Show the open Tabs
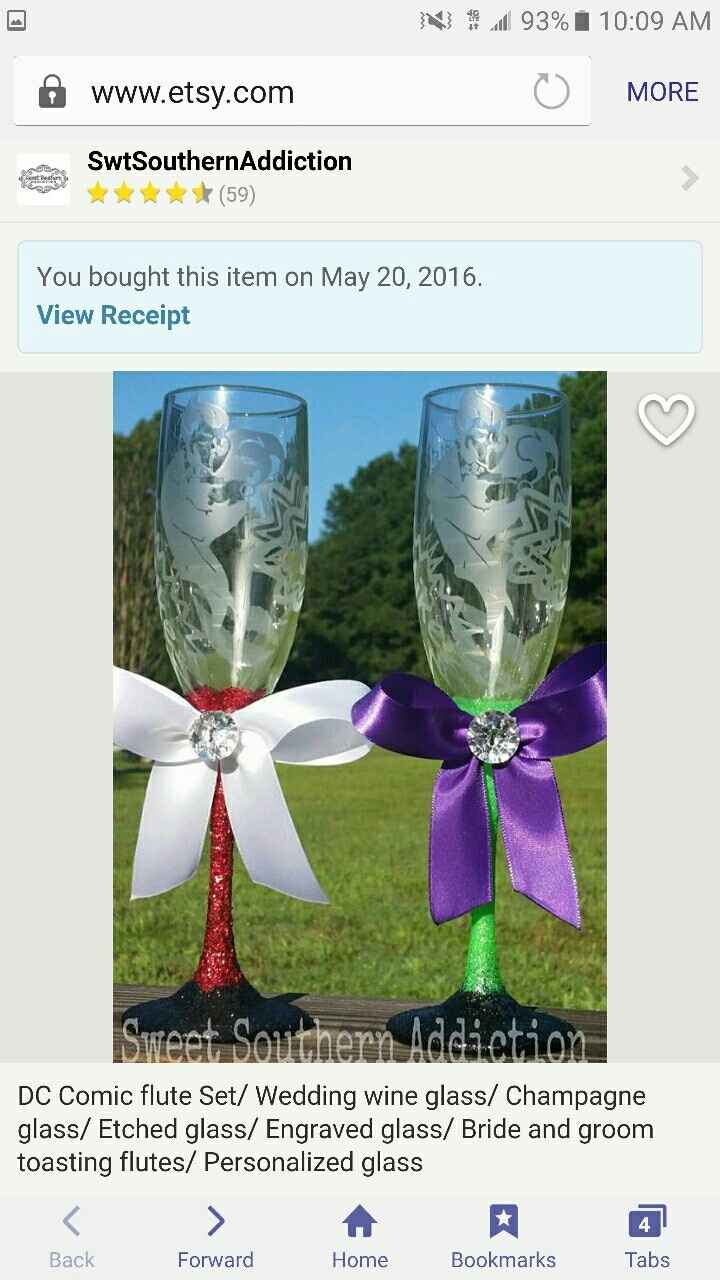Viewport: 720px width, 1280px height. tap(647, 1236)
